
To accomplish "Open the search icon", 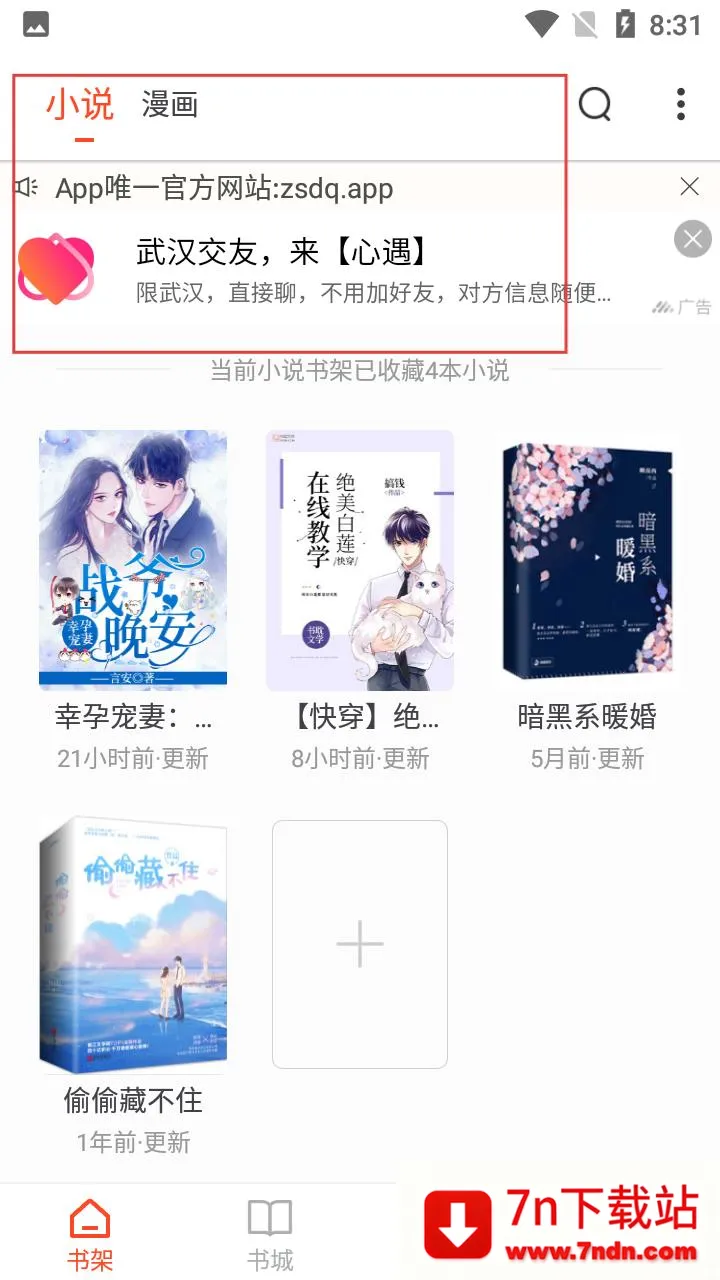I will (595, 104).
